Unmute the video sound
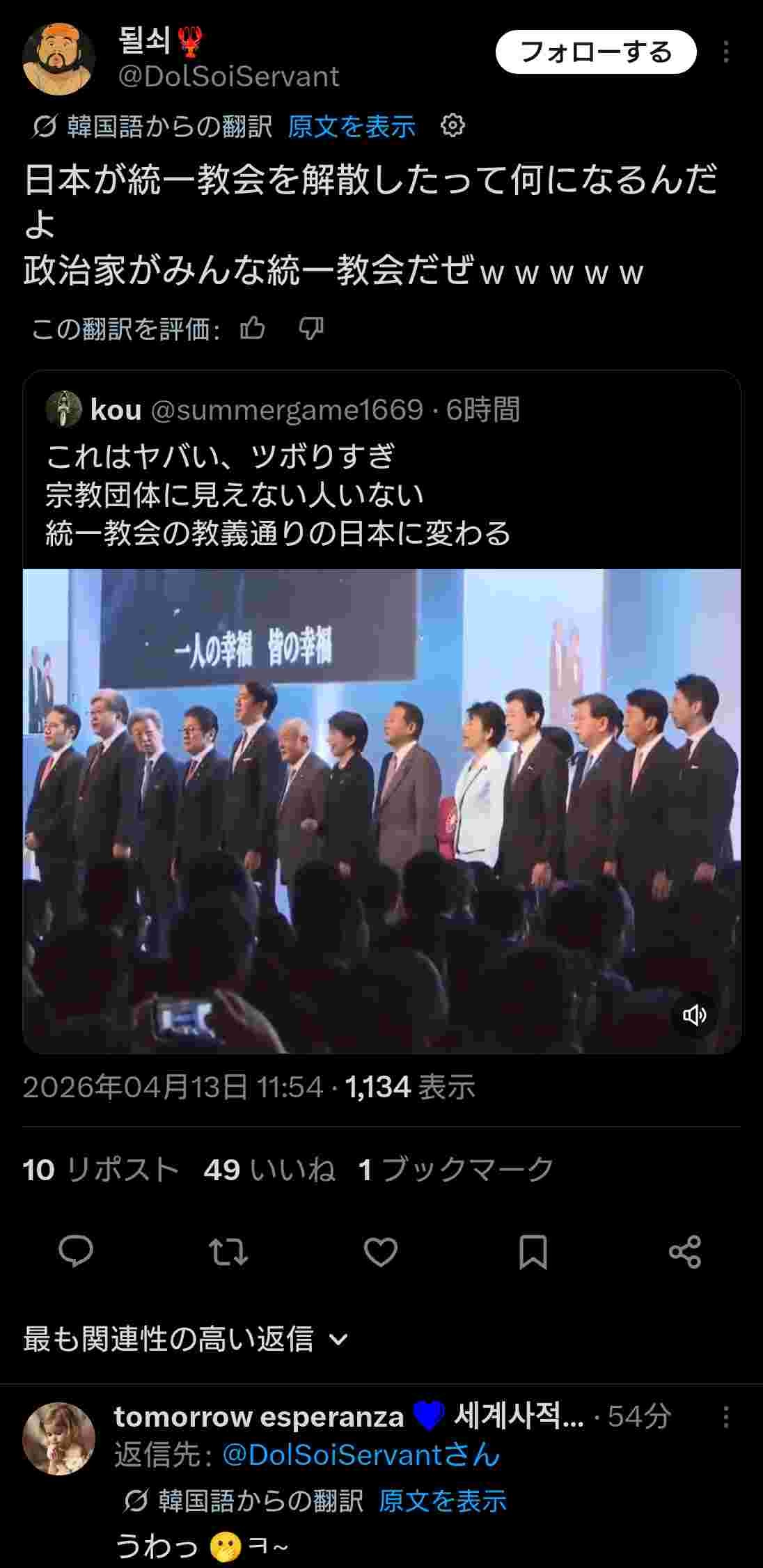Viewport: 763px width, 1568px height. coord(694,1015)
